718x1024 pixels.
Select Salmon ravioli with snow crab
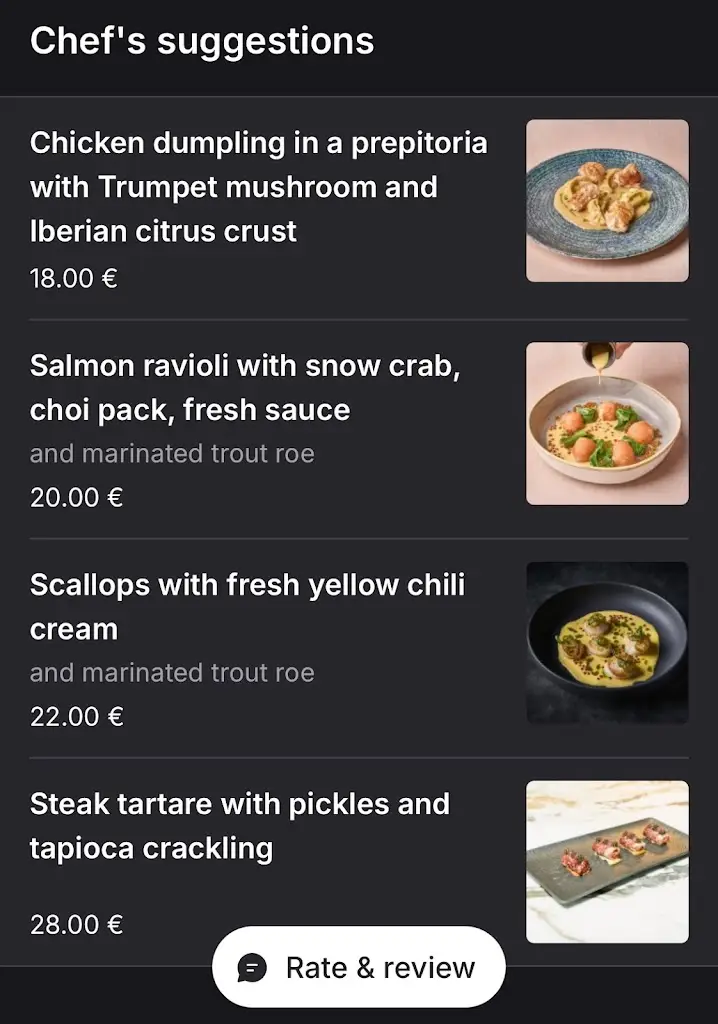[x=245, y=388]
